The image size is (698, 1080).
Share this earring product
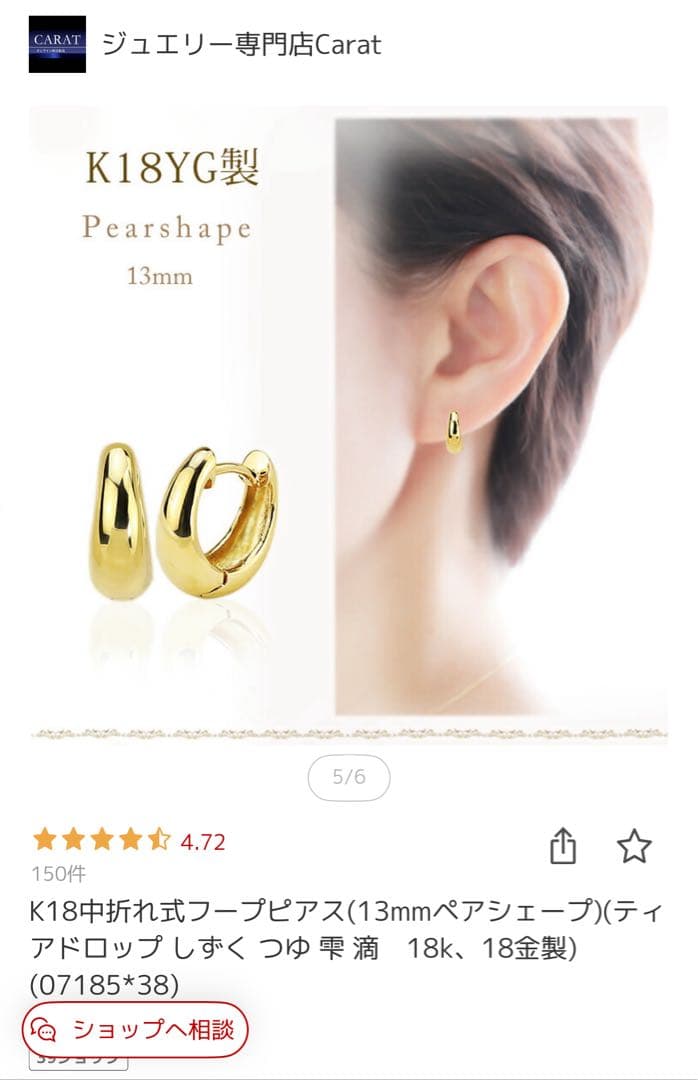[x=564, y=846]
